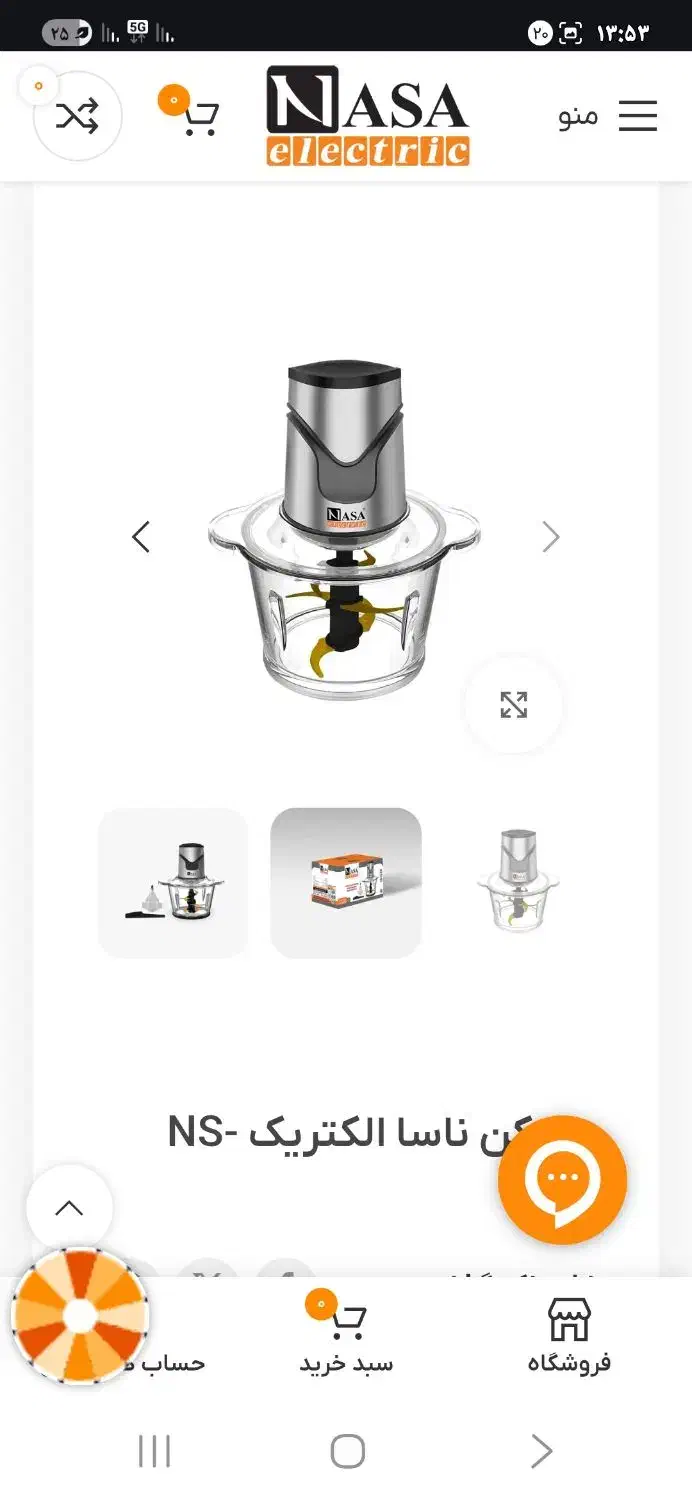Show the next product image
This screenshot has width=692, height=1500.
pyautogui.click(x=551, y=537)
